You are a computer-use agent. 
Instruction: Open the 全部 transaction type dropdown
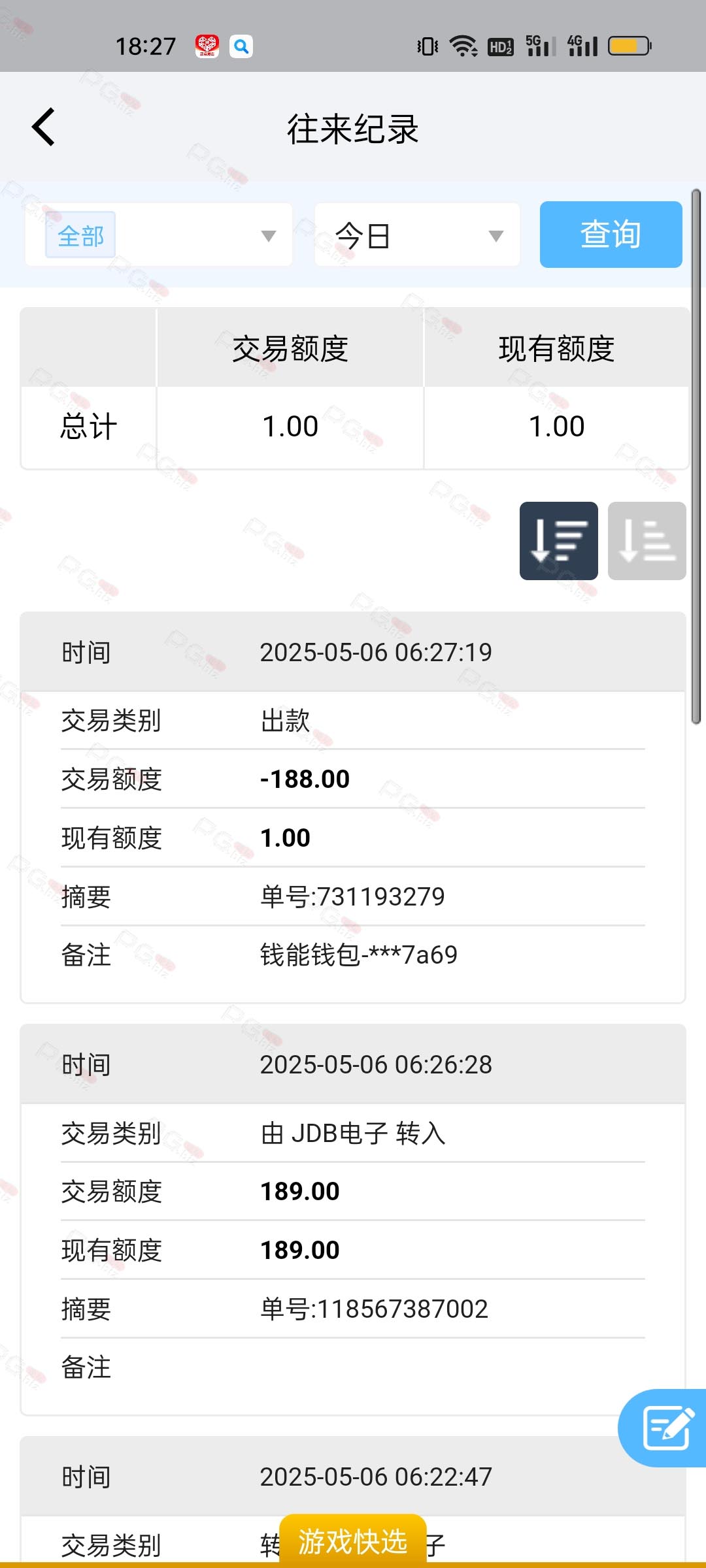click(x=158, y=235)
